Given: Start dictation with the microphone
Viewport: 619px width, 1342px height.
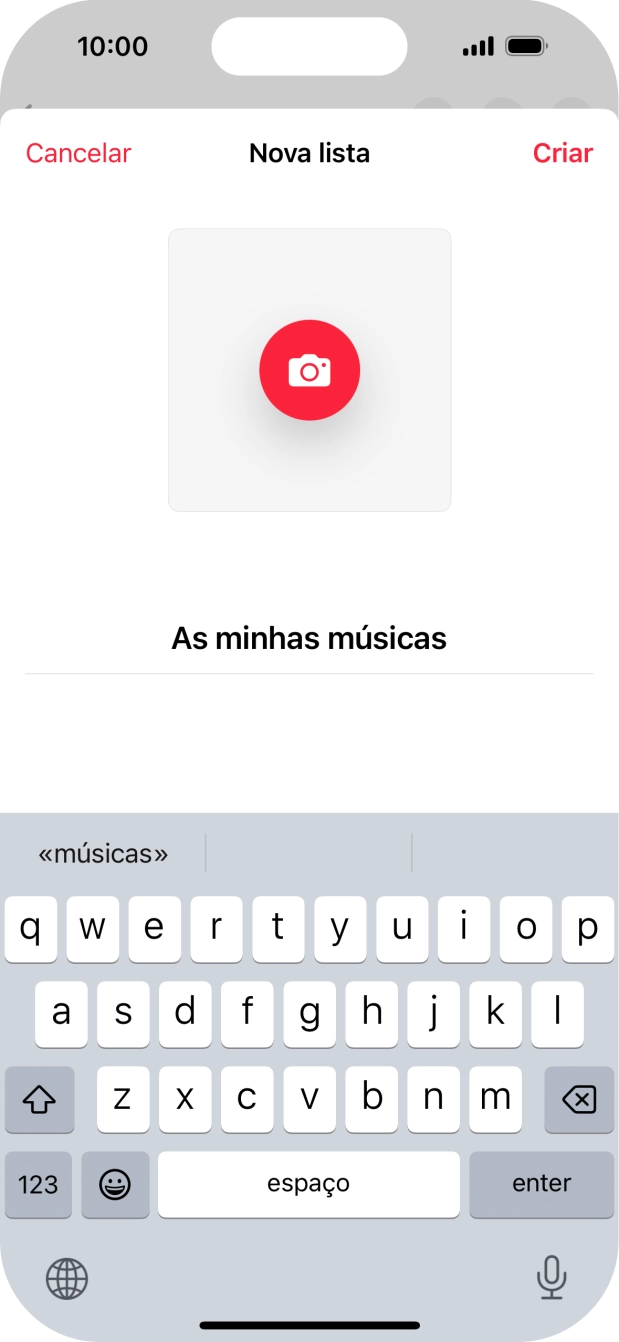Looking at the screenshot, I should point(551,1277).
